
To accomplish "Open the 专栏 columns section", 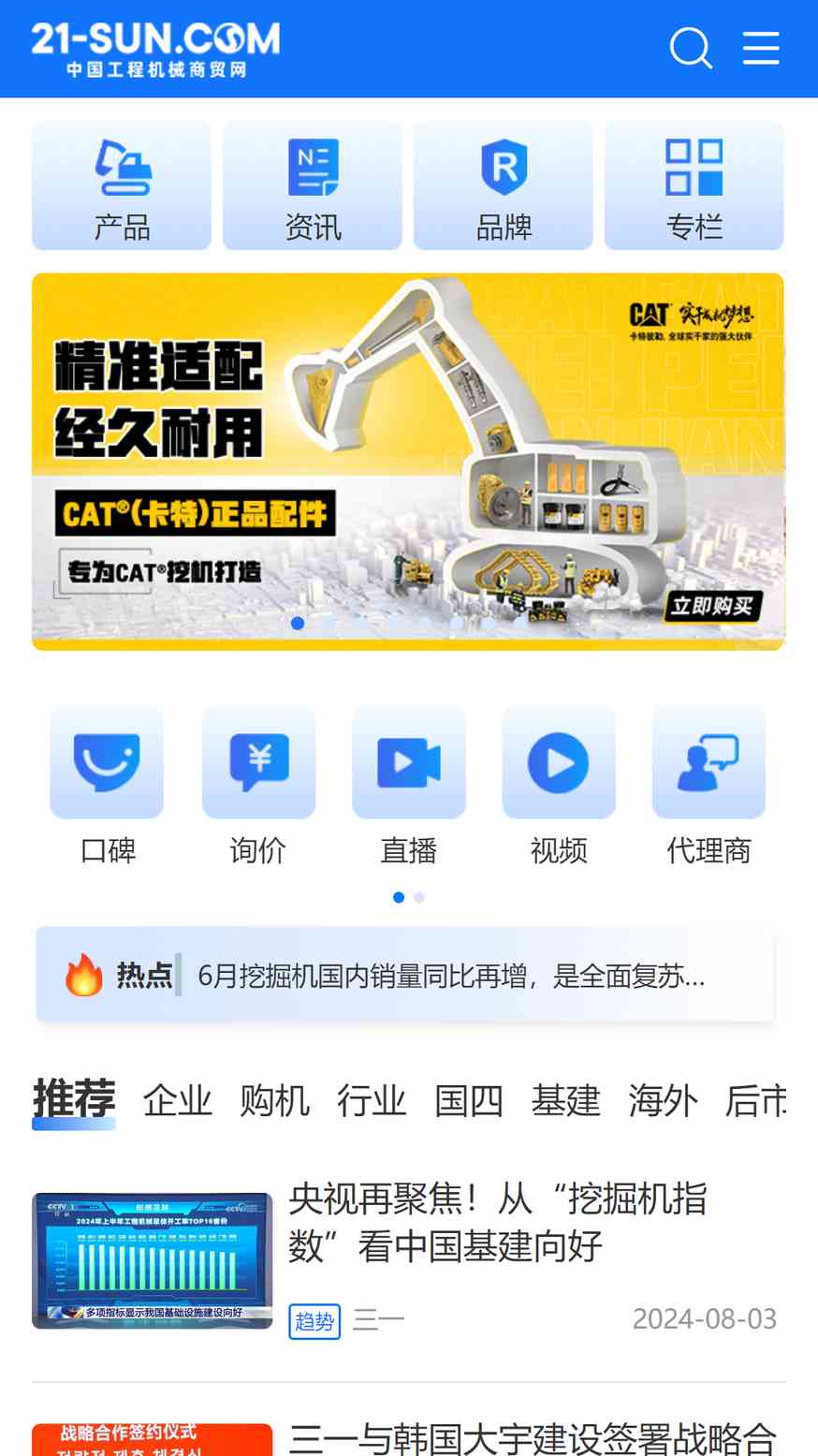I will tap(694, 185).
